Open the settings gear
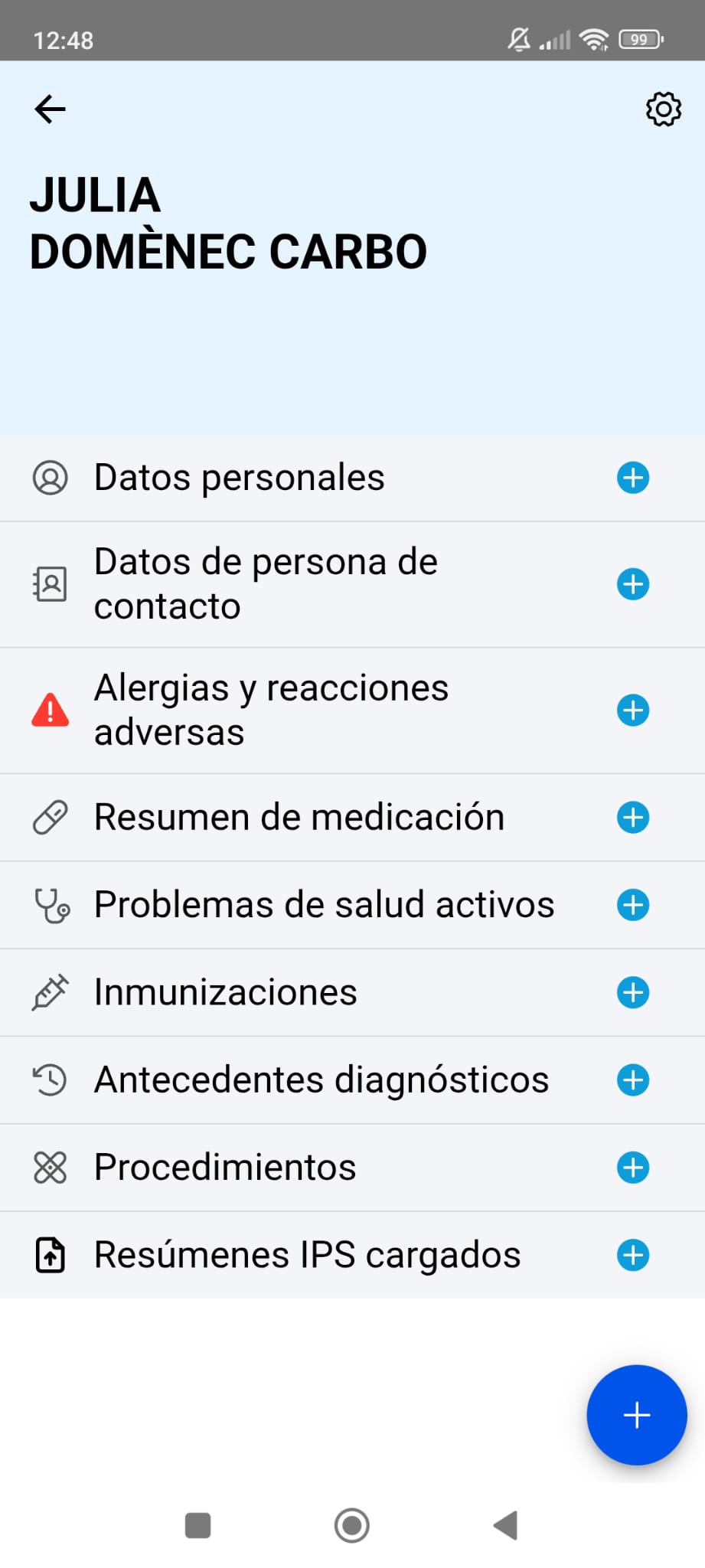This screenshot has width=705, height=1568. (663, 109)
